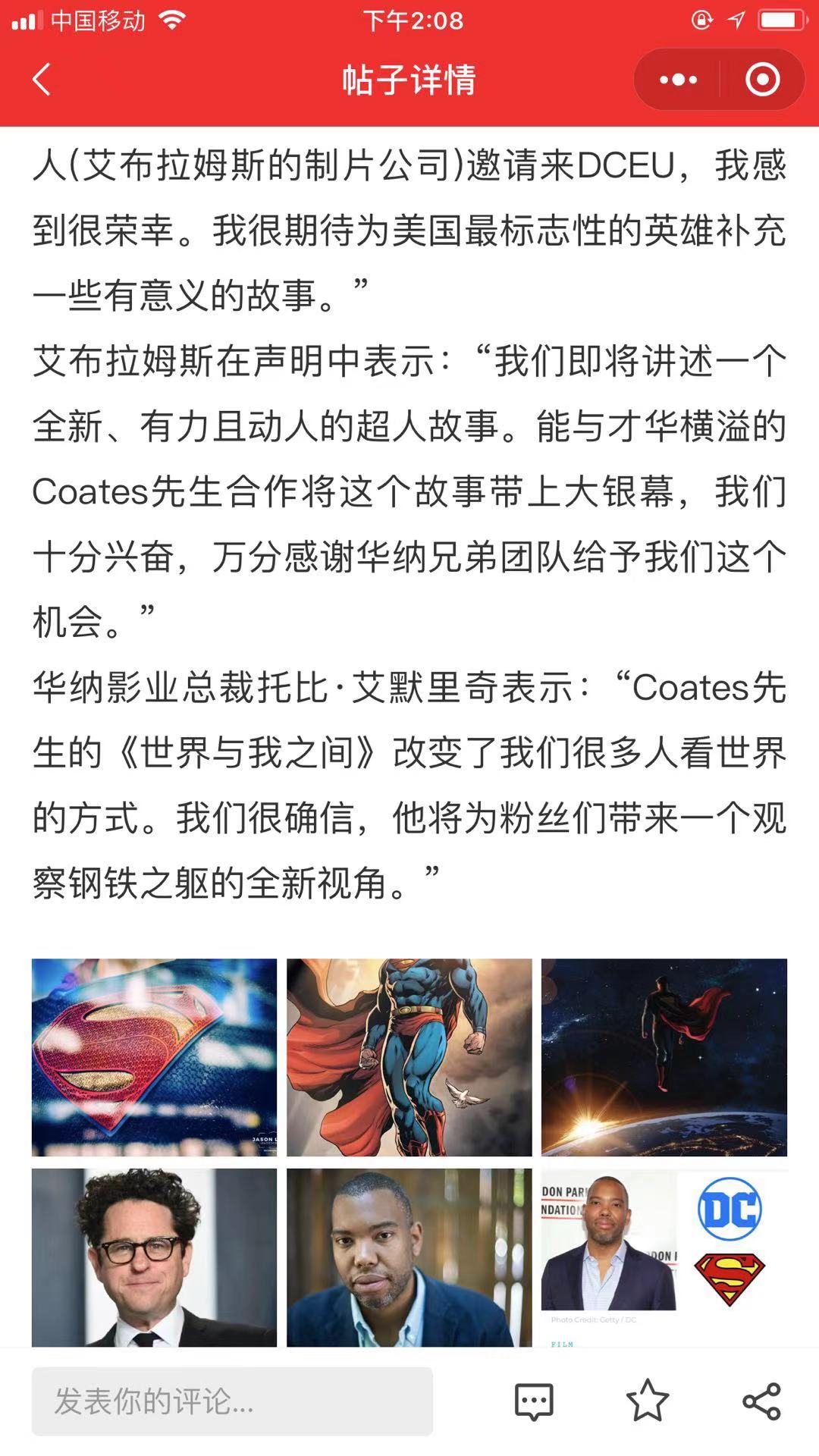819x1456 pixels.
Task: Open the image with DC and Superman logos
Action: (664, 1257)
